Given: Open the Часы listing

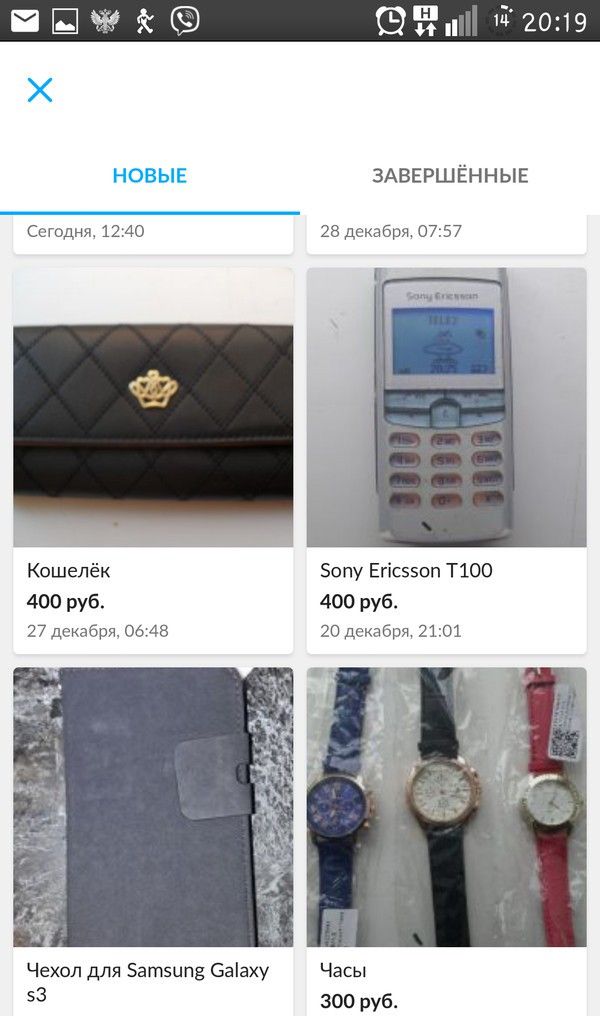Looking at the screenshot, I should (x=446, y=840).
